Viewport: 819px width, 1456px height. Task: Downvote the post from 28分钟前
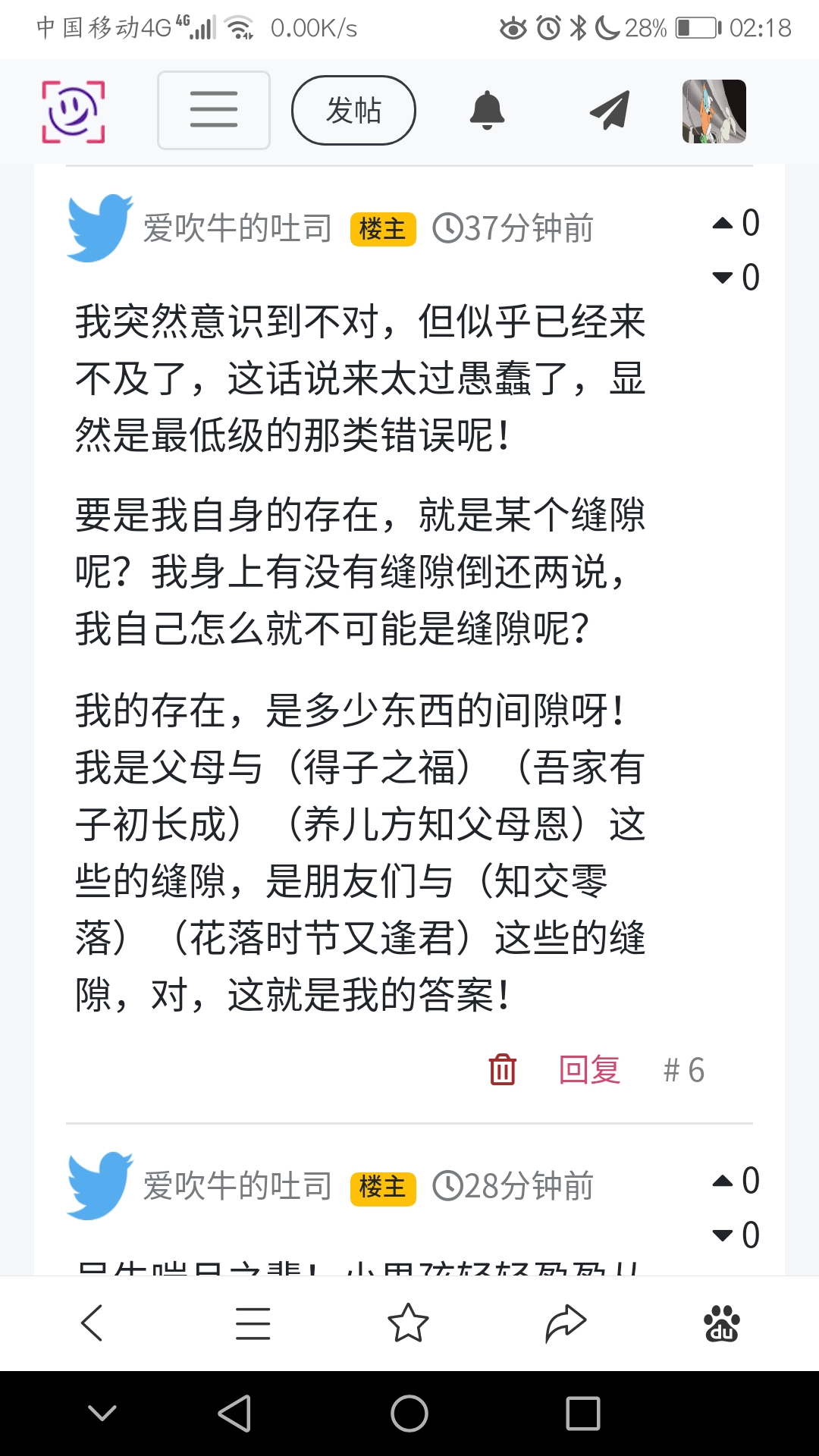point(723,1235)
